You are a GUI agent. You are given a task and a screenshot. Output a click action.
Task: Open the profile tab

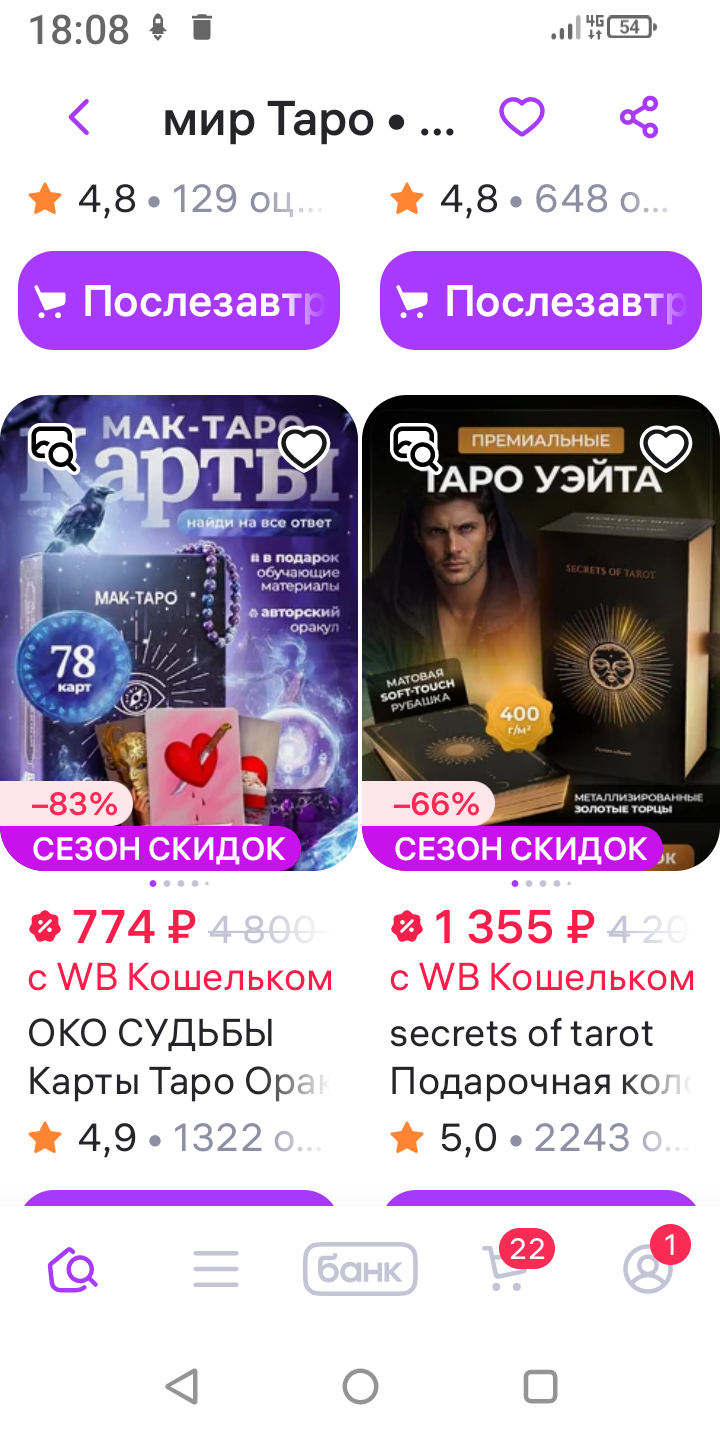click(x=648, y=1270)
